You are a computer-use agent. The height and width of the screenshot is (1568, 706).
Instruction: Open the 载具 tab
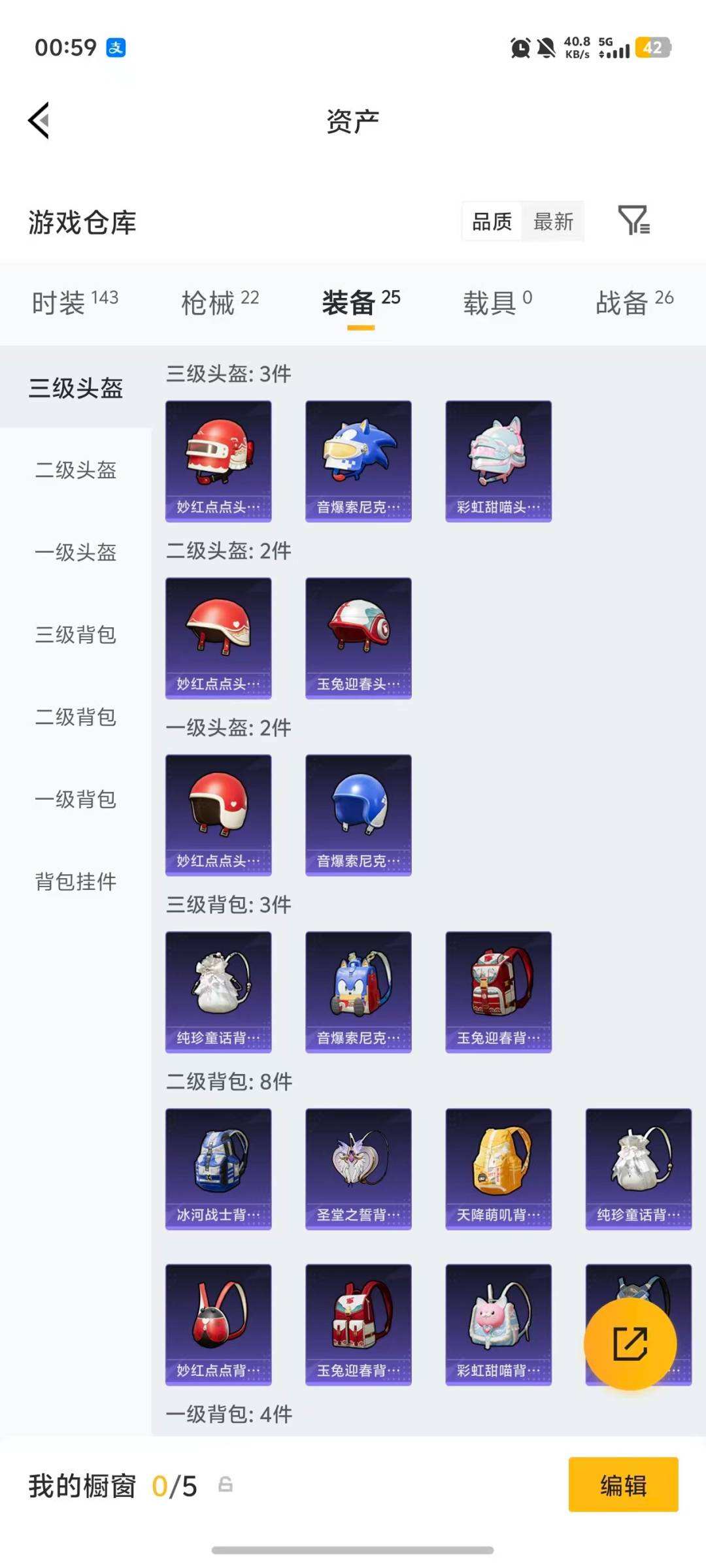497,302
